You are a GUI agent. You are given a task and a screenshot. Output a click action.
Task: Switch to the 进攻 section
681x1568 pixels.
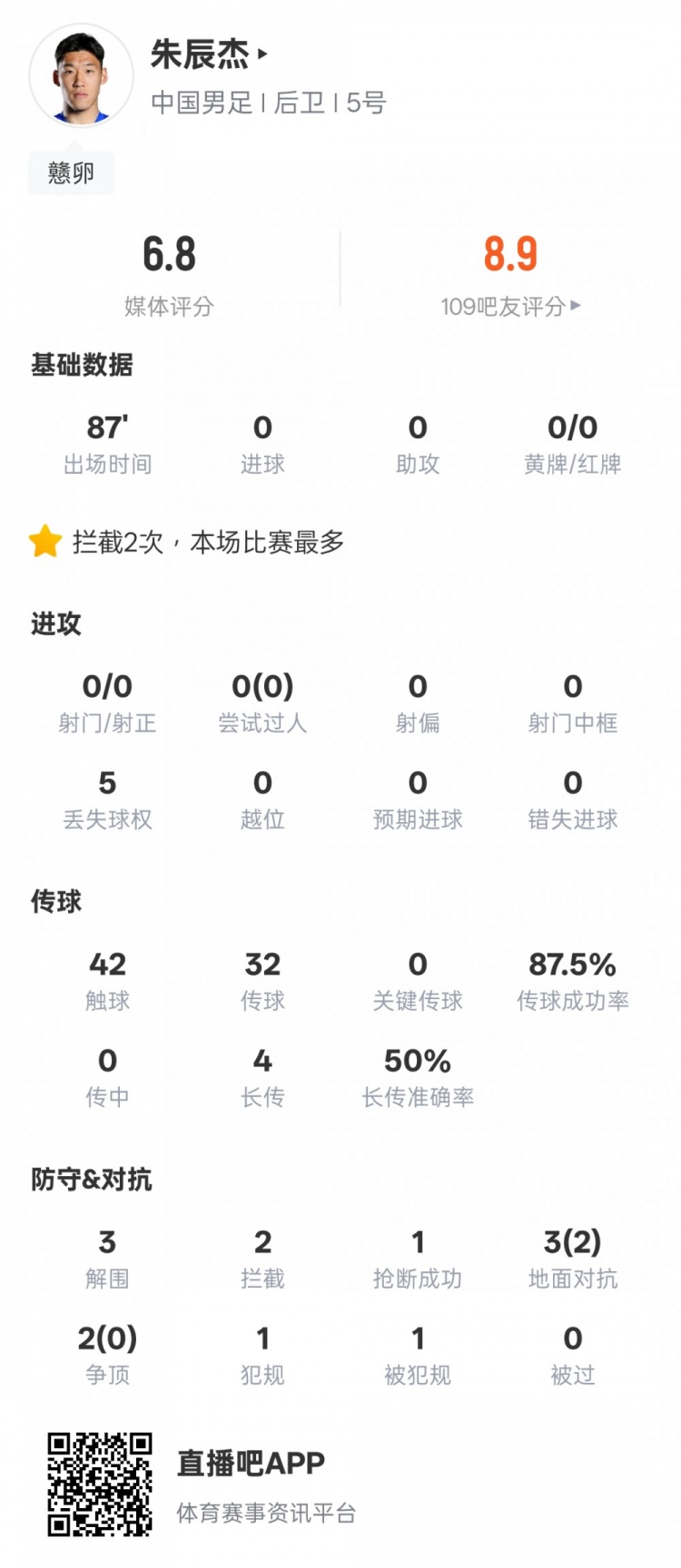tap(54, 624)
